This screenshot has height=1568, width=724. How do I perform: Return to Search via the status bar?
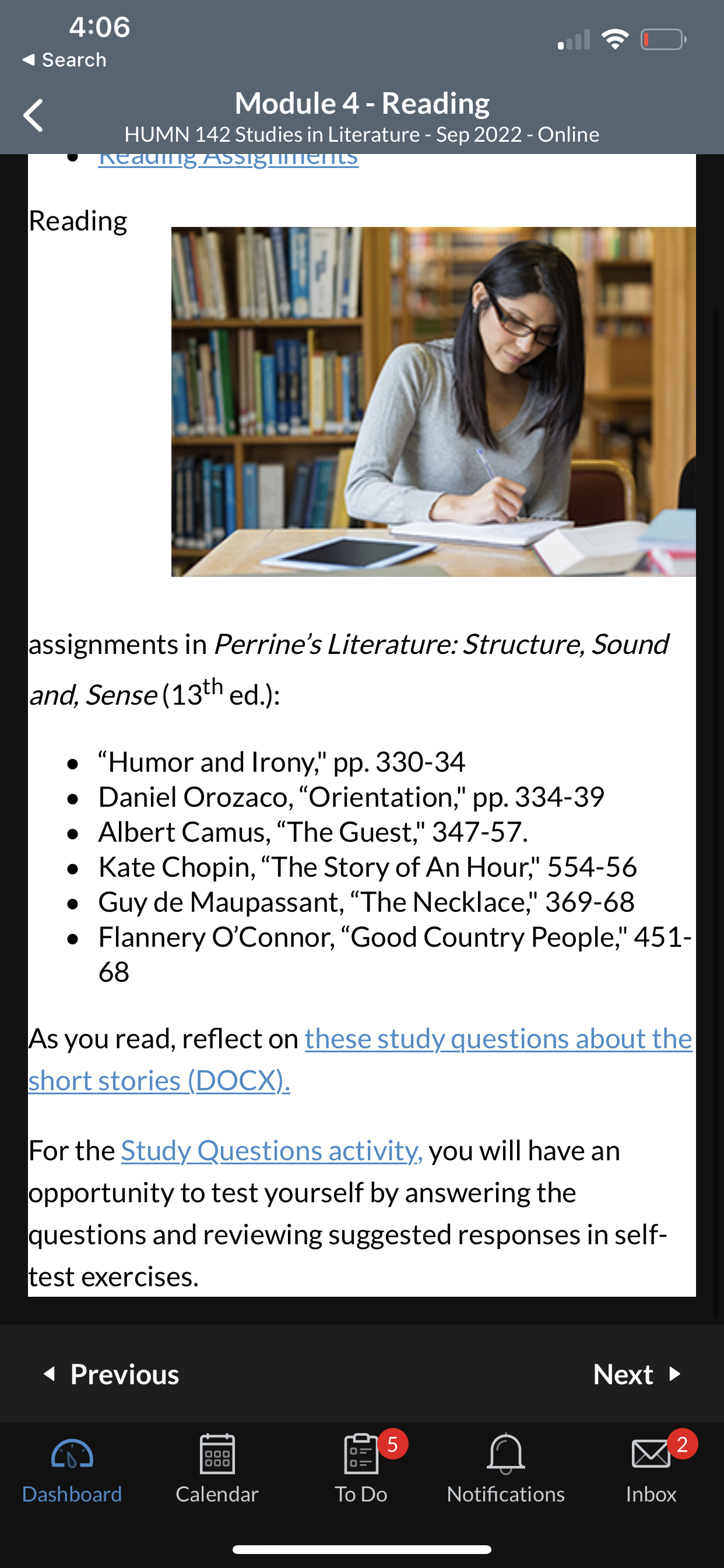(x=64, y=60)
